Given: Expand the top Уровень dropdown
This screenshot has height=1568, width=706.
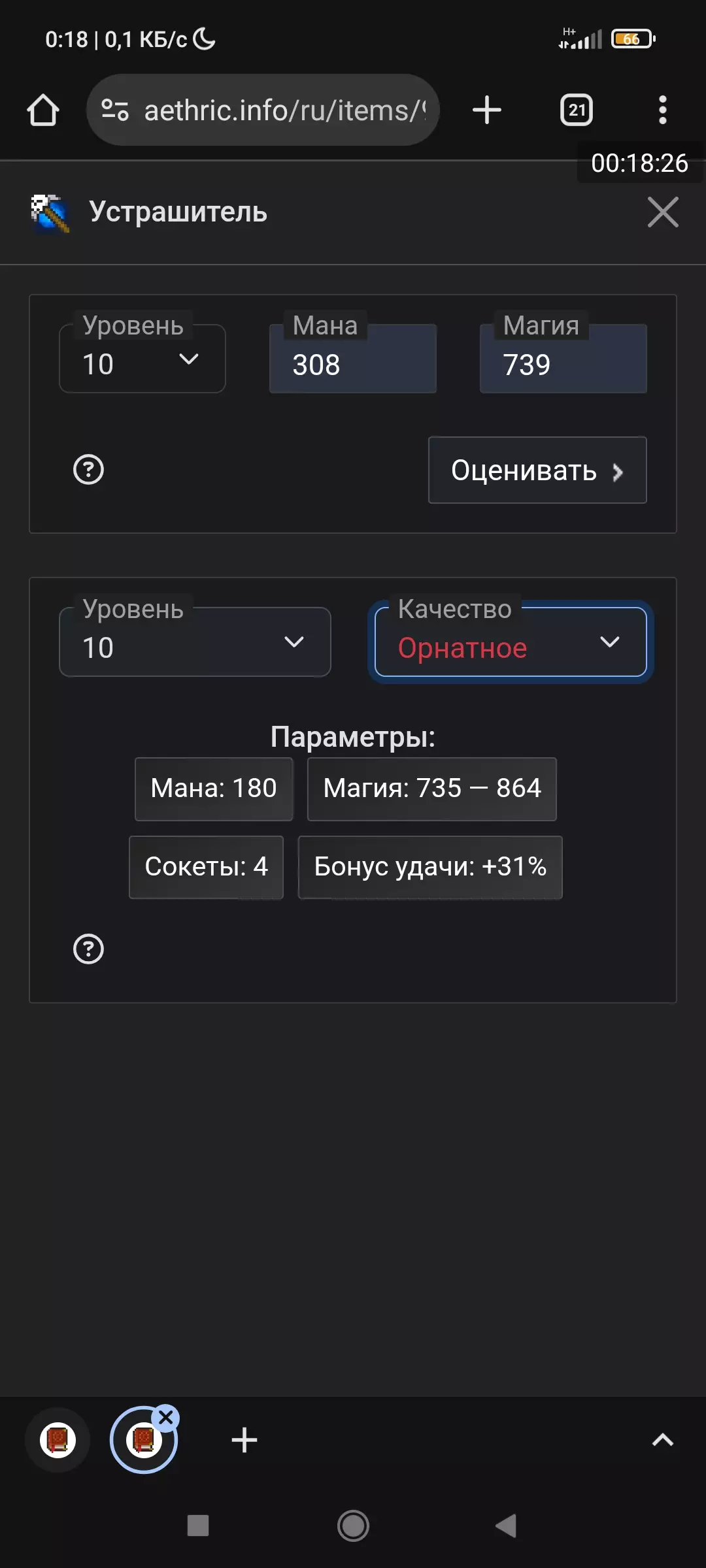Looking at the screenshot, I should coord(143,359).
